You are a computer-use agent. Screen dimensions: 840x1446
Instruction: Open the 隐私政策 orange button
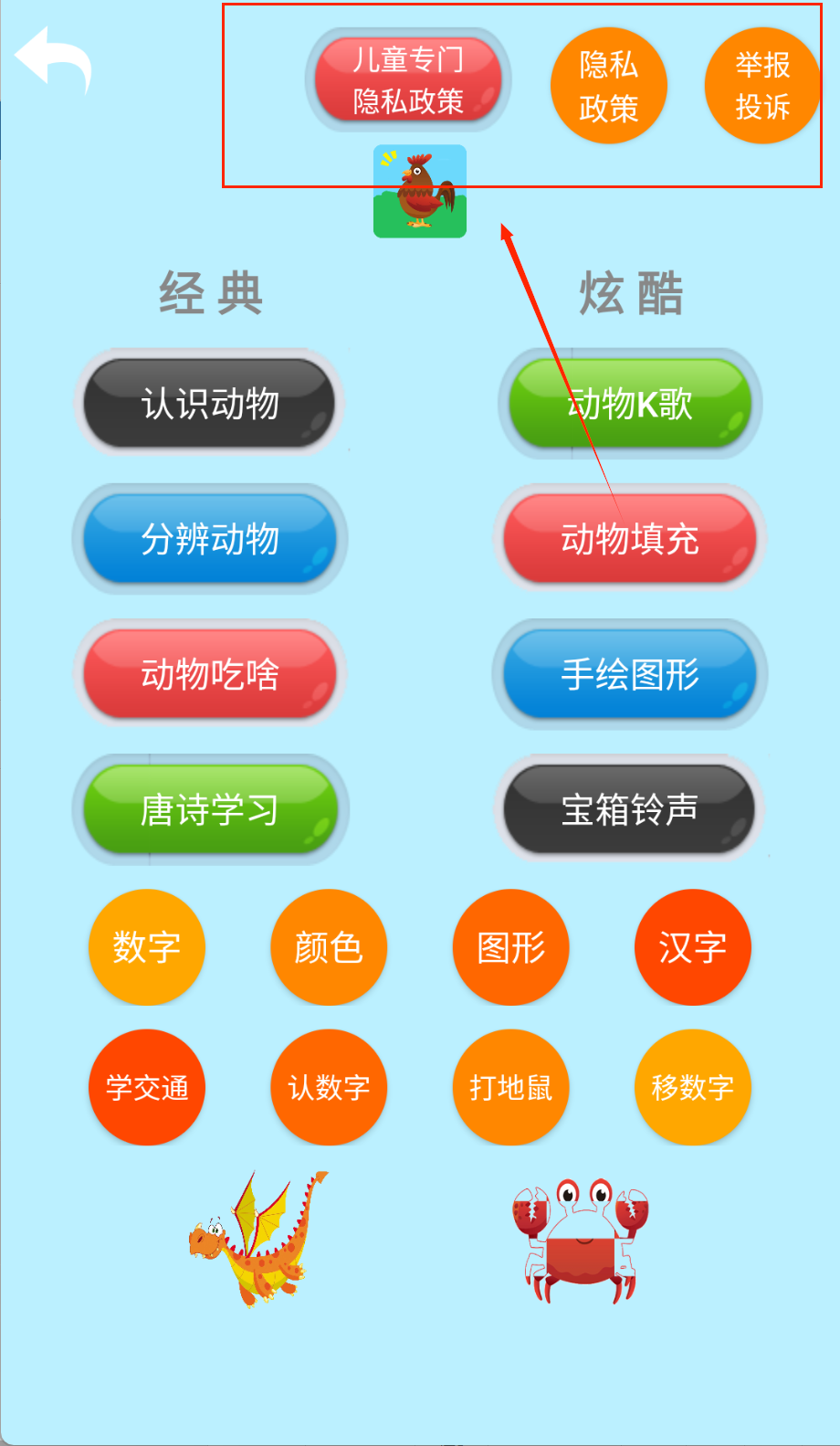pos(608,86)
